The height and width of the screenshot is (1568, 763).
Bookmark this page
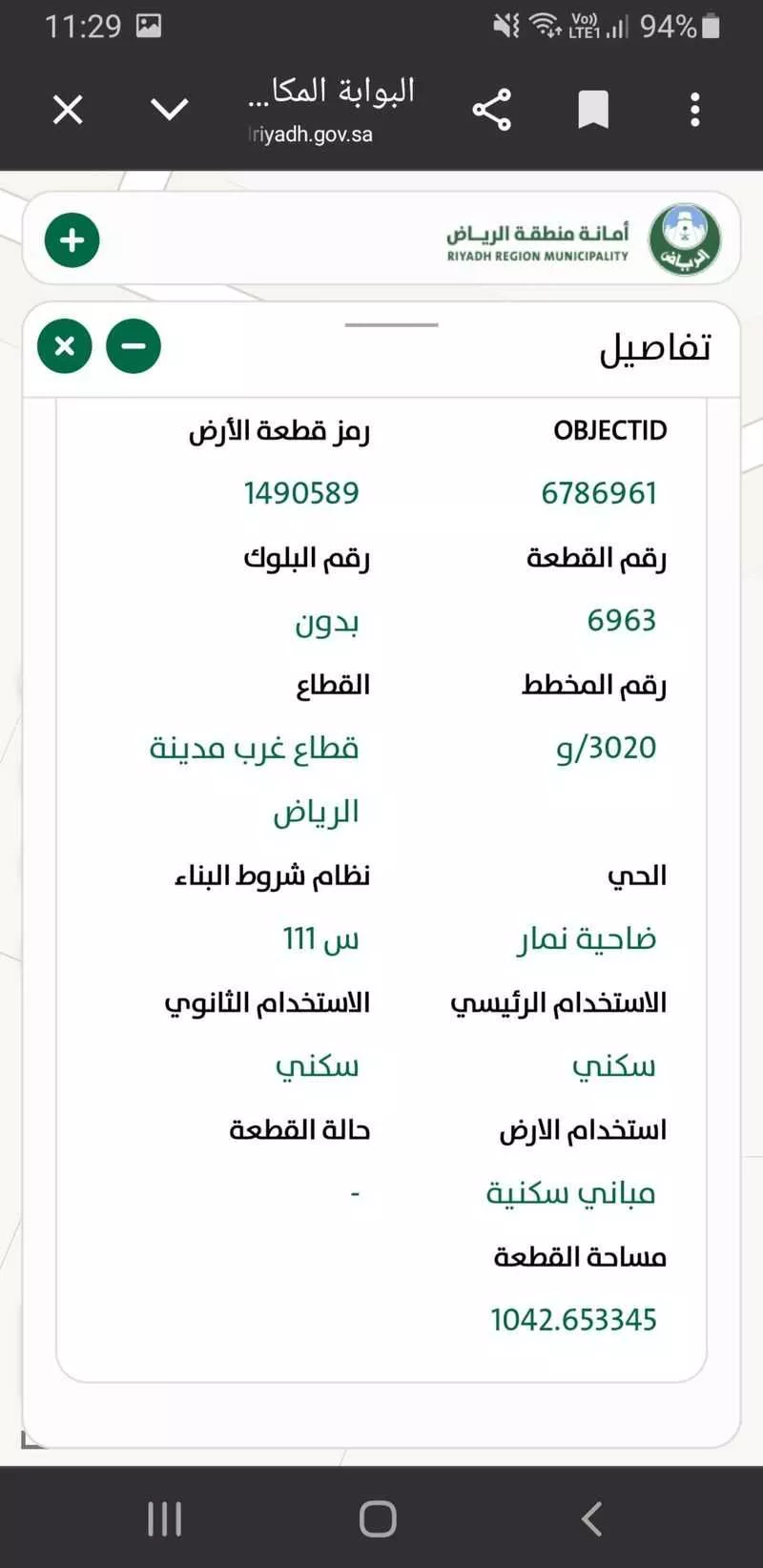coord(593,110)
